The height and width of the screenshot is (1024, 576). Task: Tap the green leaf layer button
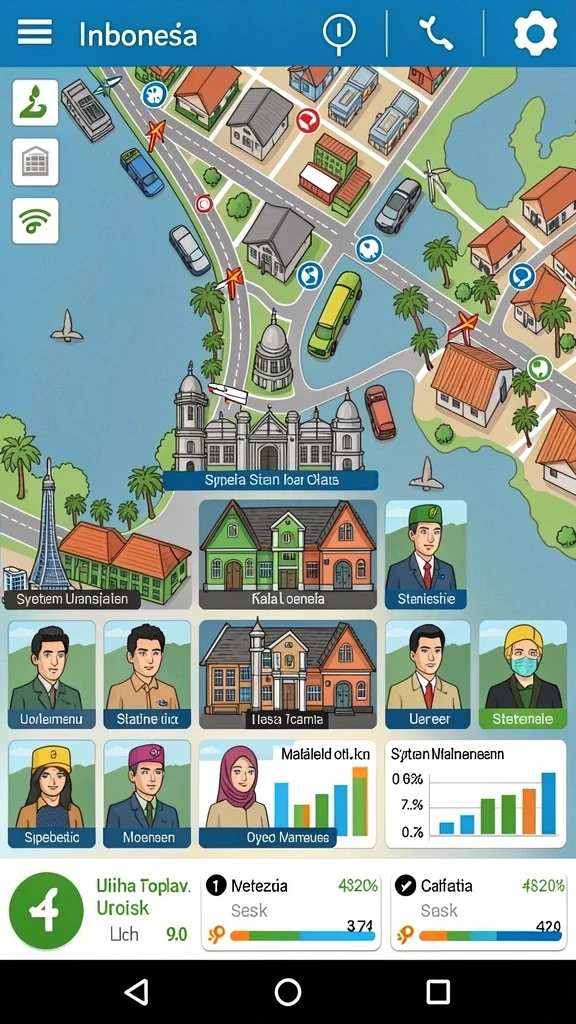pos(35,103)
